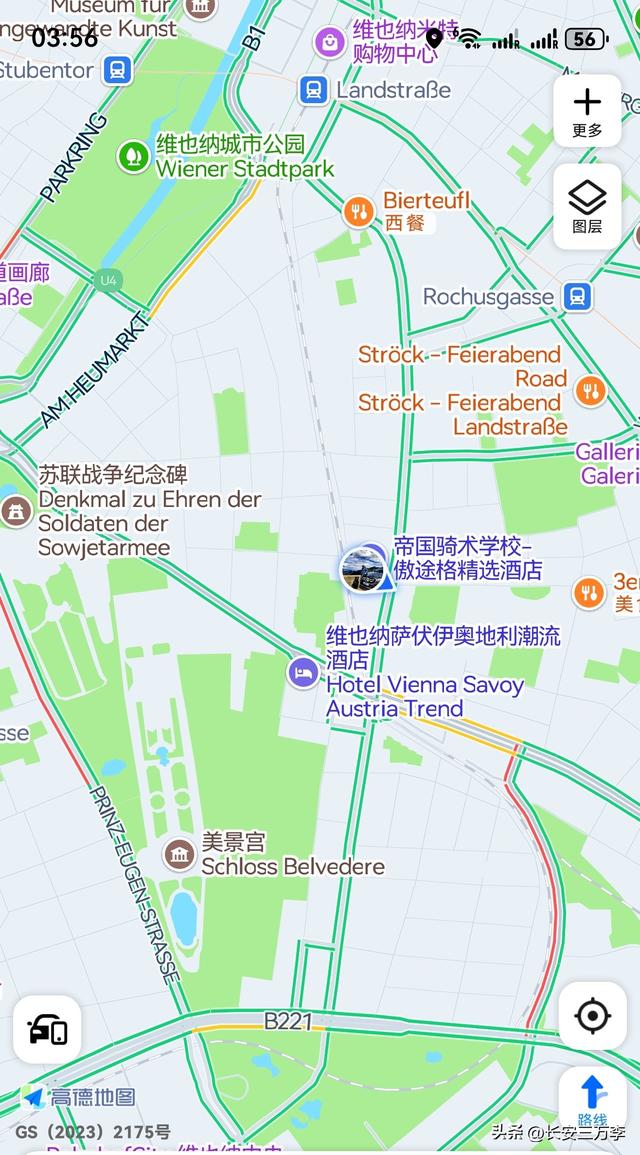Select the 维也纳米特购物中心 shopping marker
The image size is (640, 1155).
tap(329, 42)
